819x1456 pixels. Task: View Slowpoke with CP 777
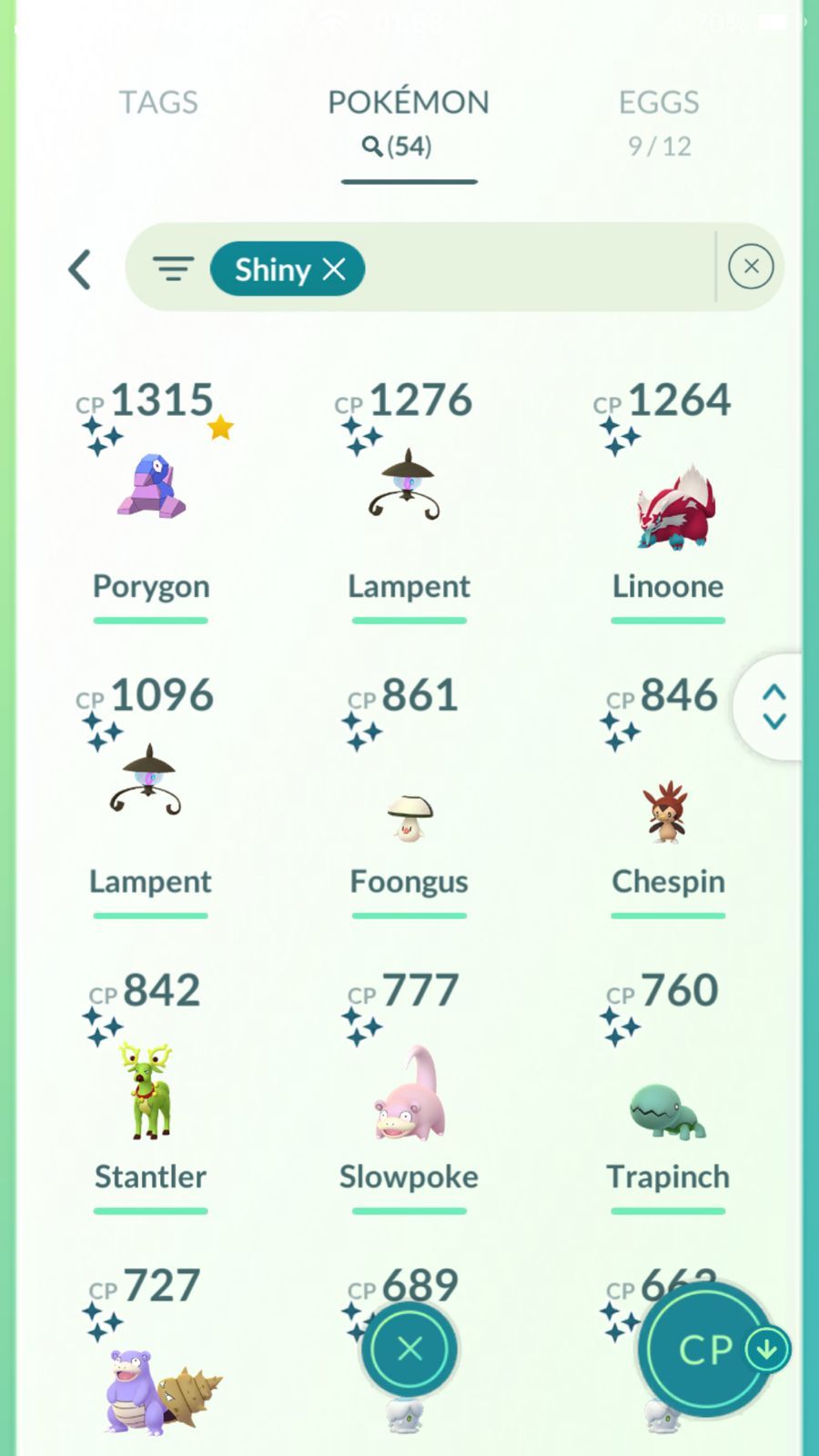(409, 1092)
